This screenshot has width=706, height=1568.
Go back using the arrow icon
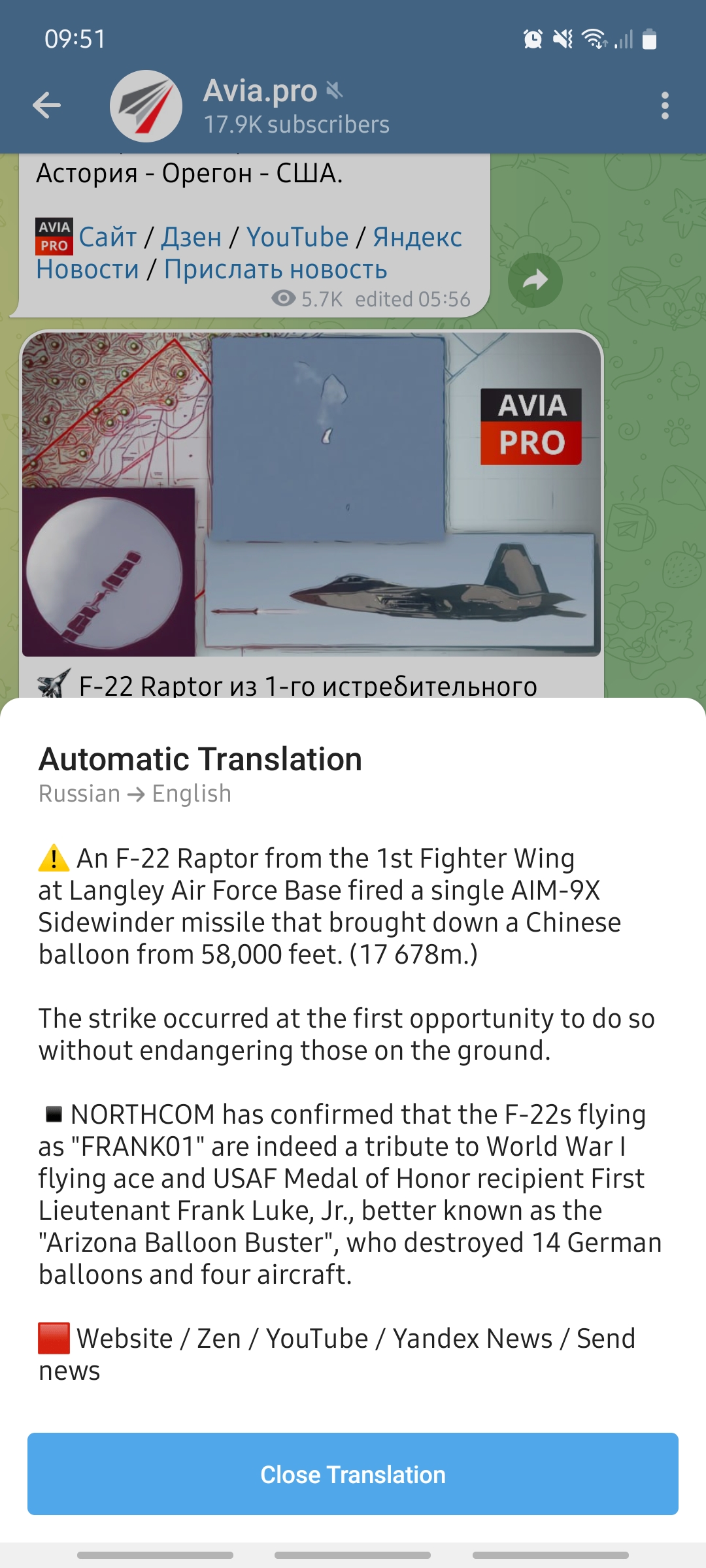(46, 105)
